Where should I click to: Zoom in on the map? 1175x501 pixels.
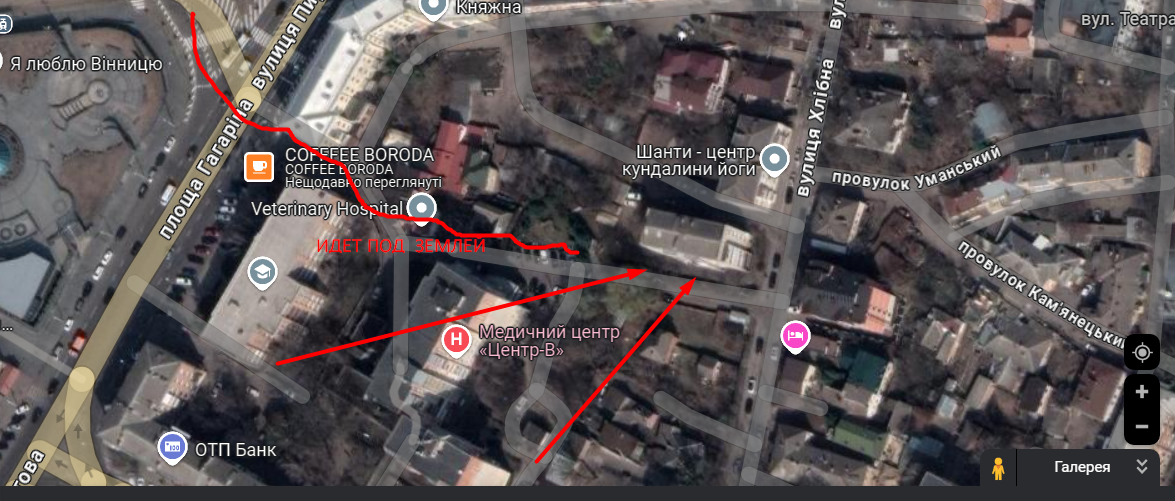(1141, 392)
